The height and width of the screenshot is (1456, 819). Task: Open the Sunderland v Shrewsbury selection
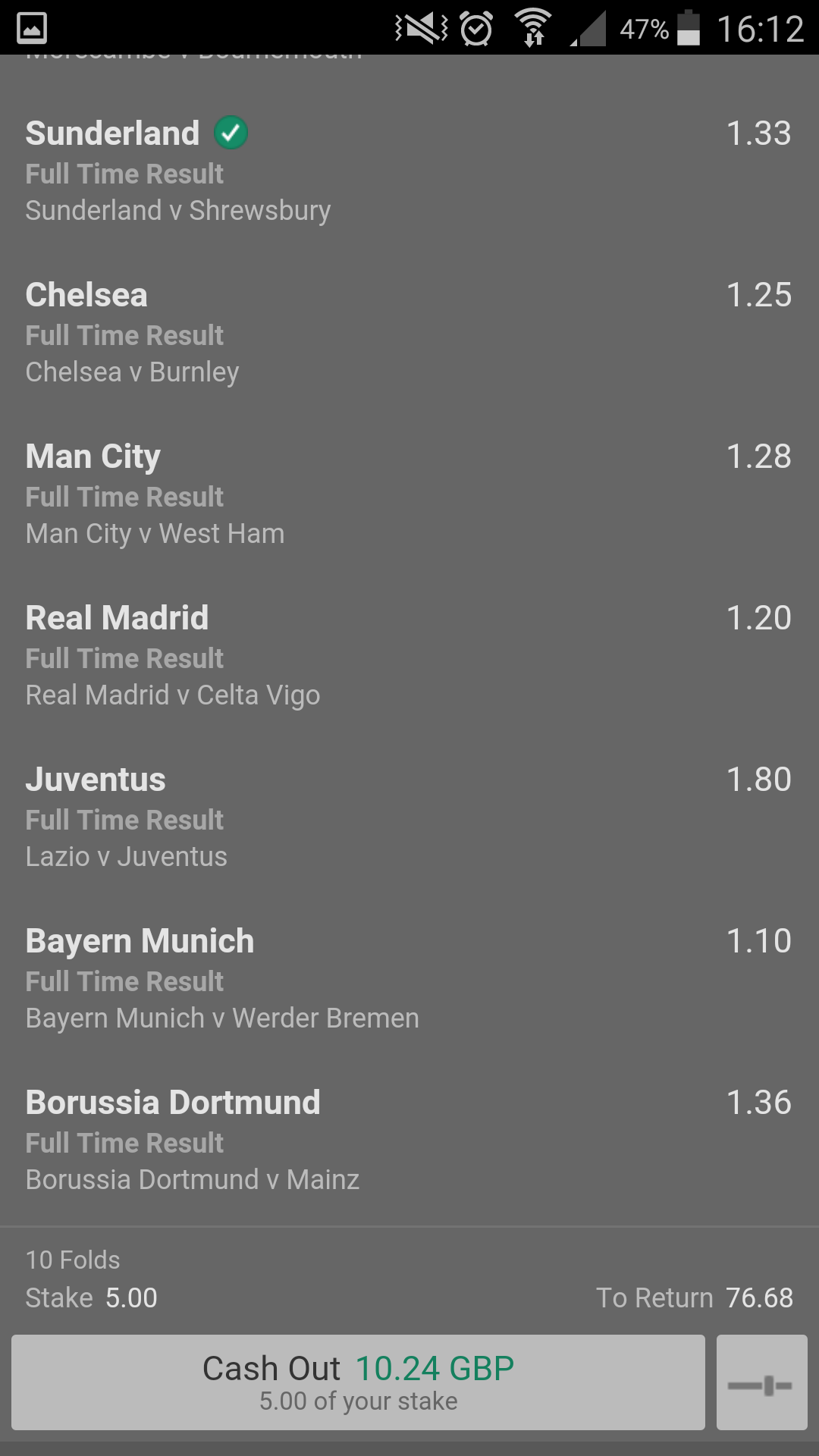(409, 171)
